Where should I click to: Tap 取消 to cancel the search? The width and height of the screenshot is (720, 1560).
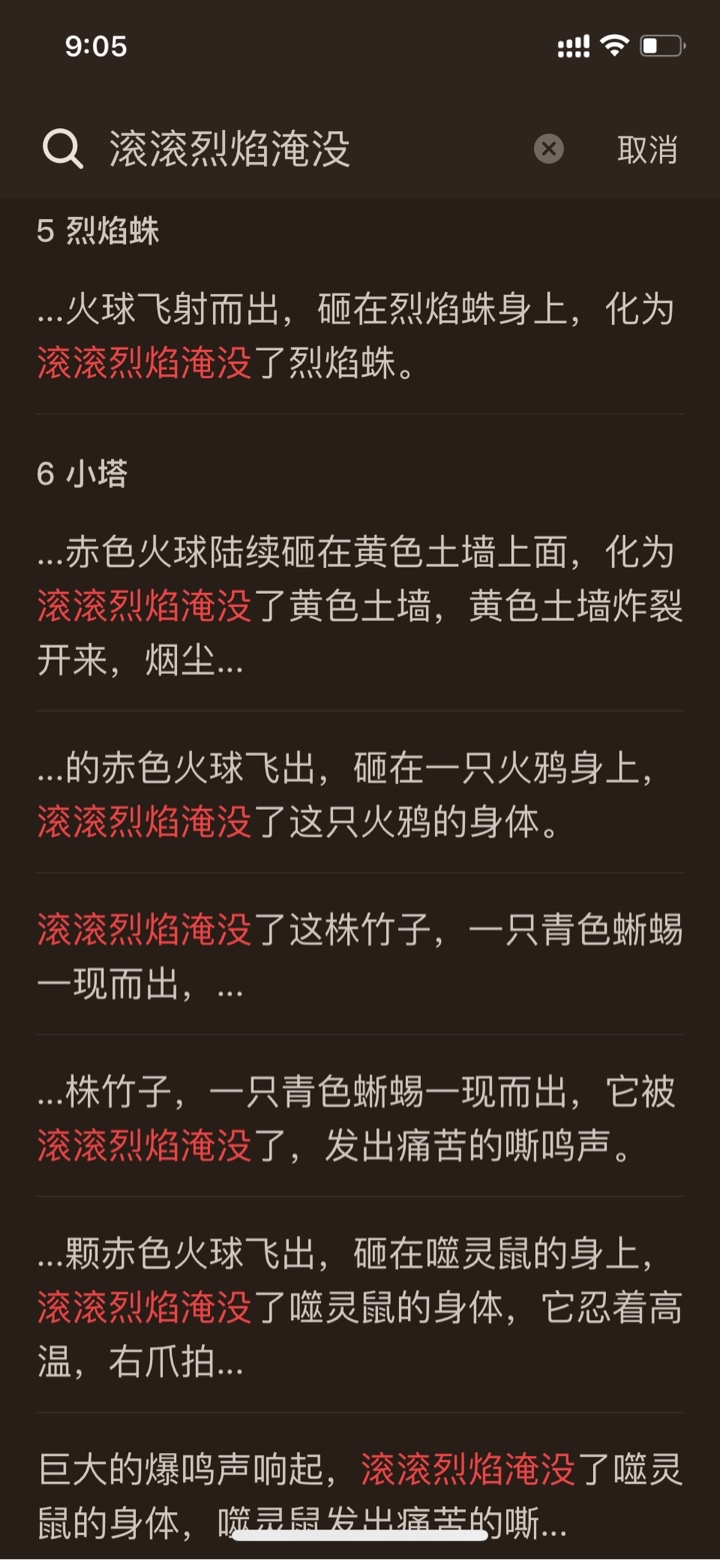647,150
